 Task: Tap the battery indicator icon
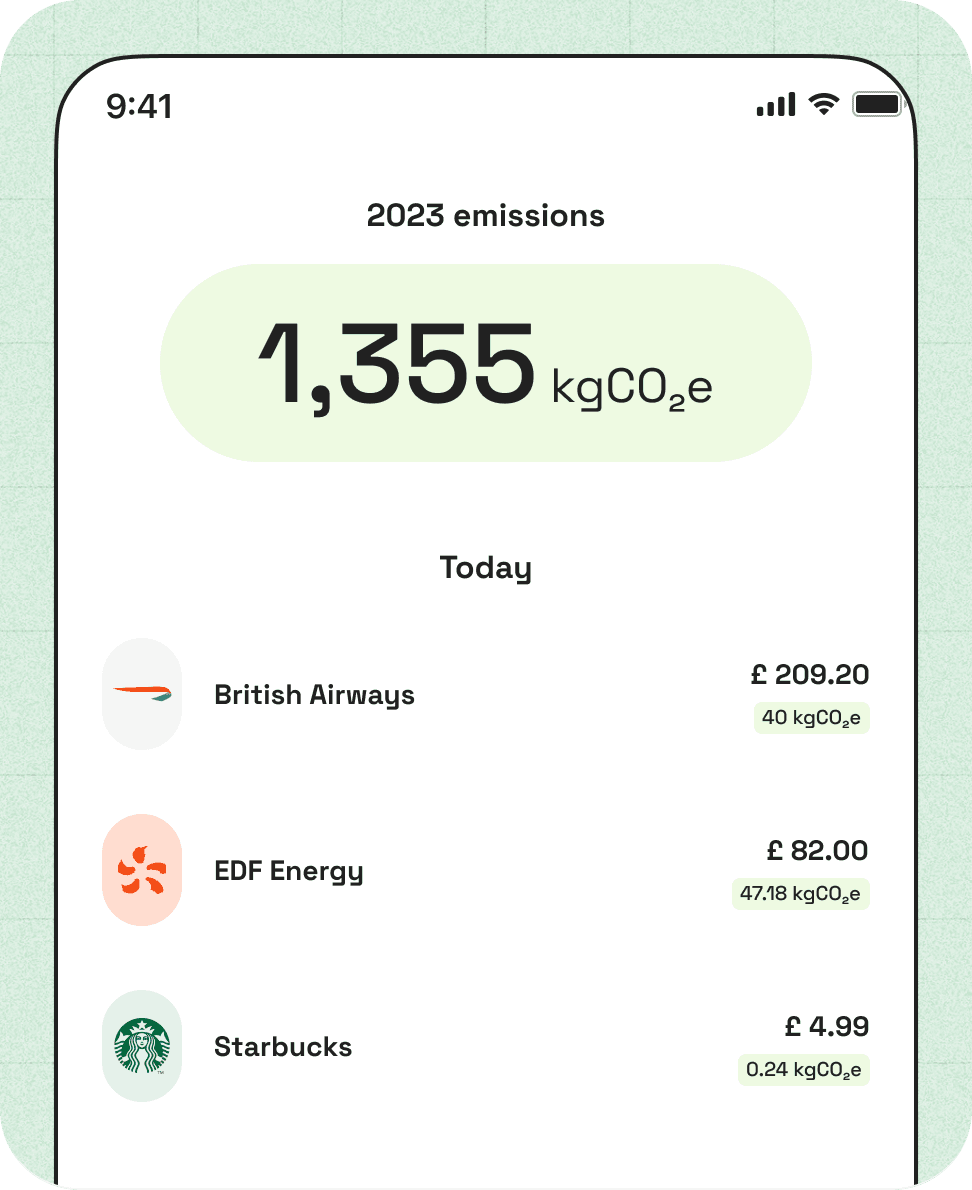pos(877,104)
